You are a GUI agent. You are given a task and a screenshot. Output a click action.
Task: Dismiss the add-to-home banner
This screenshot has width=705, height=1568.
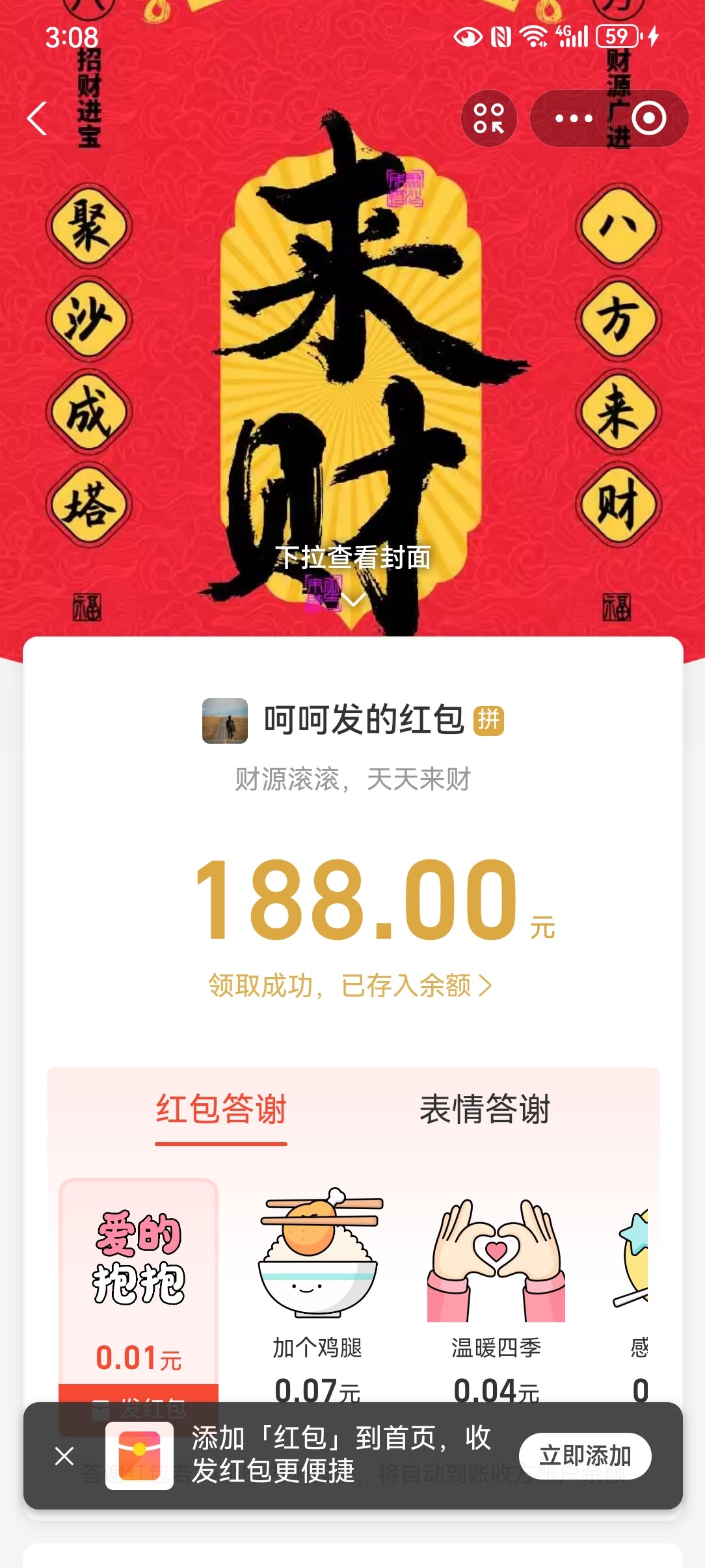(x=64, y=1456)
